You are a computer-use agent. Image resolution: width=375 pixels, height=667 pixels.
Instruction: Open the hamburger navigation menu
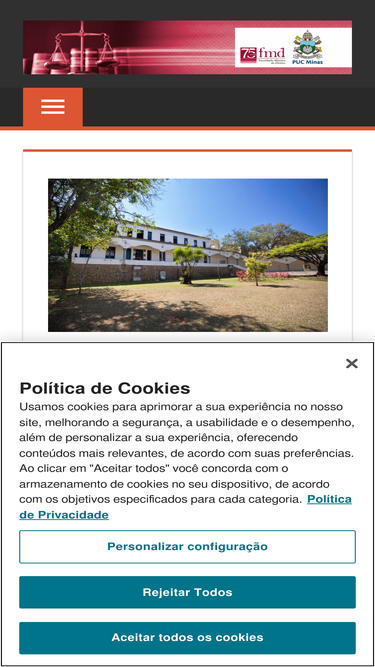[53, 107]
